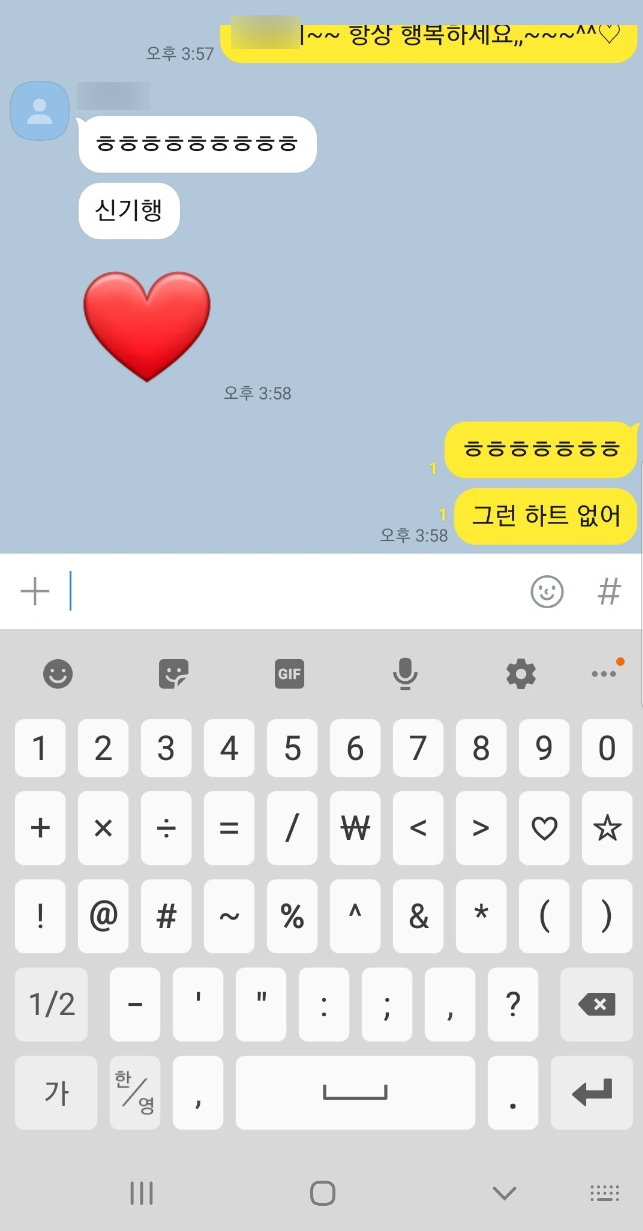Open keyboard emoji panel
The height and width of the screenshot is (1231, 643).
point(58,674)
